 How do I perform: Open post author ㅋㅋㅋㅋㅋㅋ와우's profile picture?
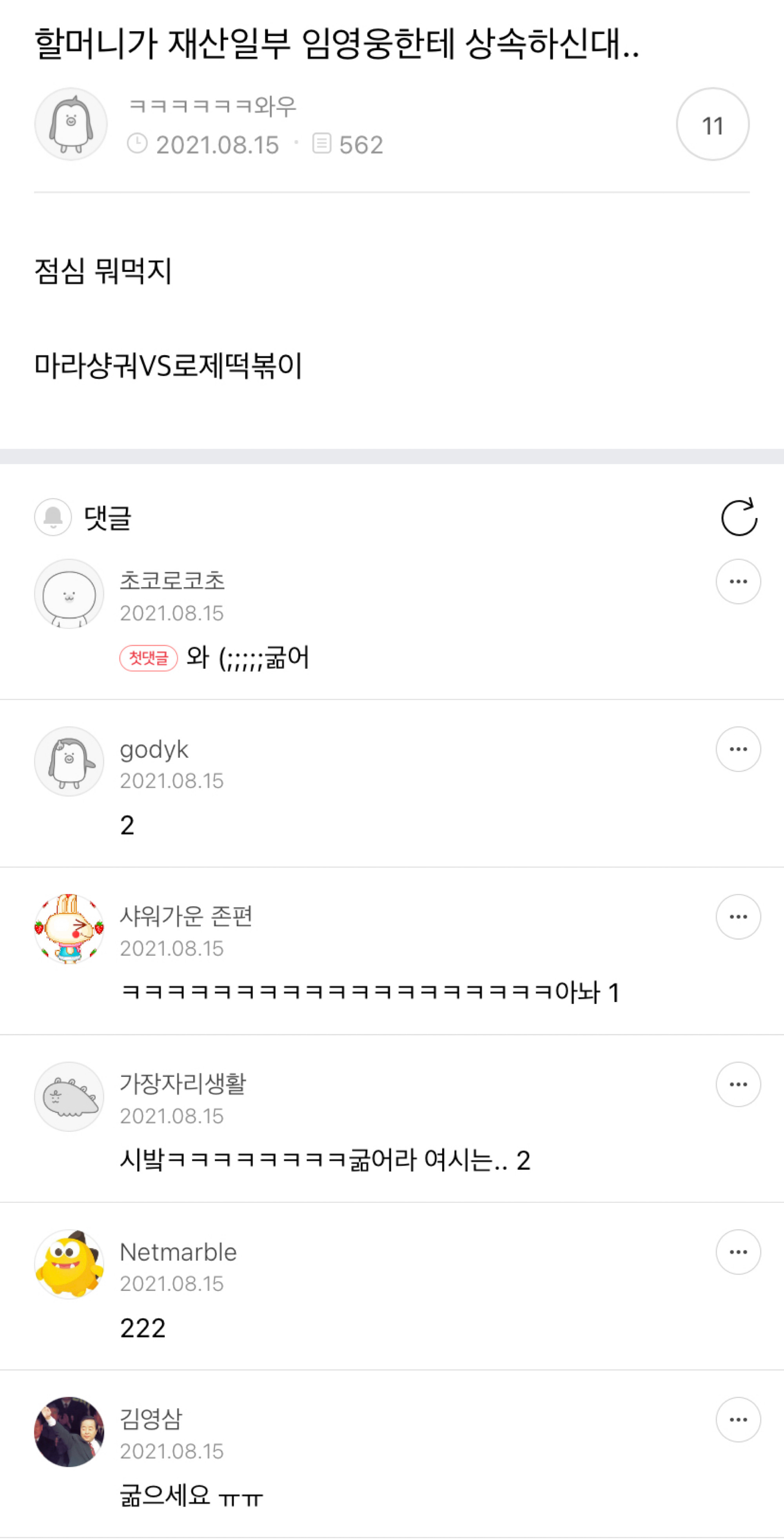[71, 124]
